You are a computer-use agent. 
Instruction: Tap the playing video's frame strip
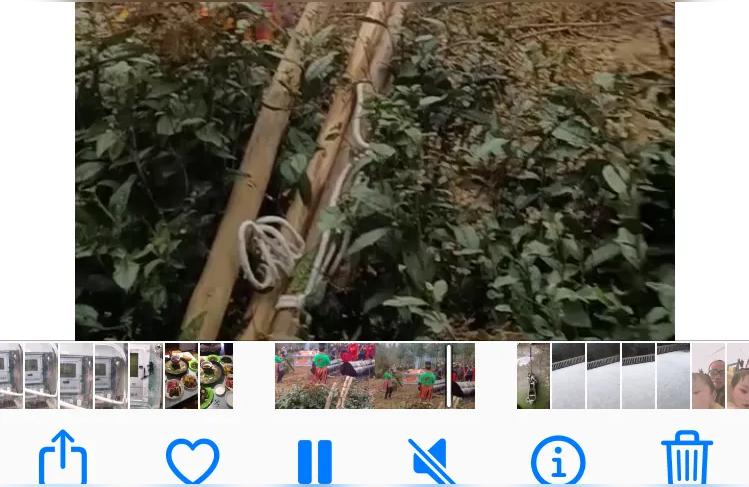coord(374,376)
